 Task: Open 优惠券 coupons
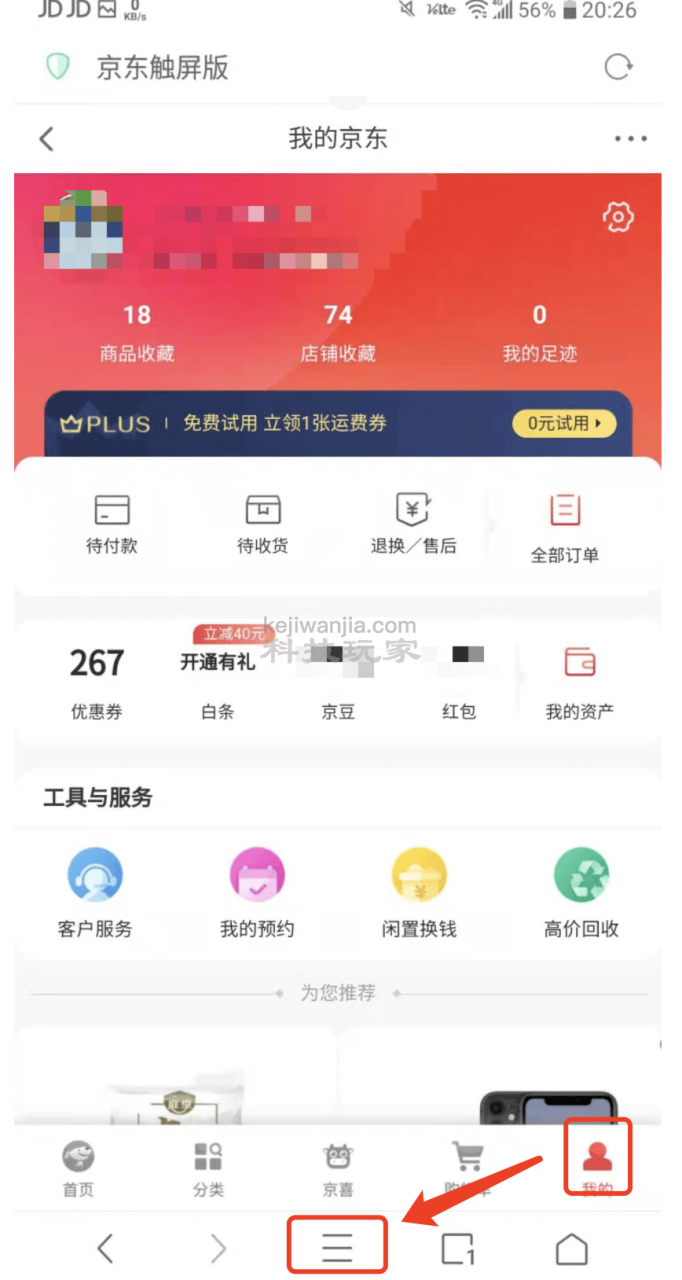click(x=97, y=684)
